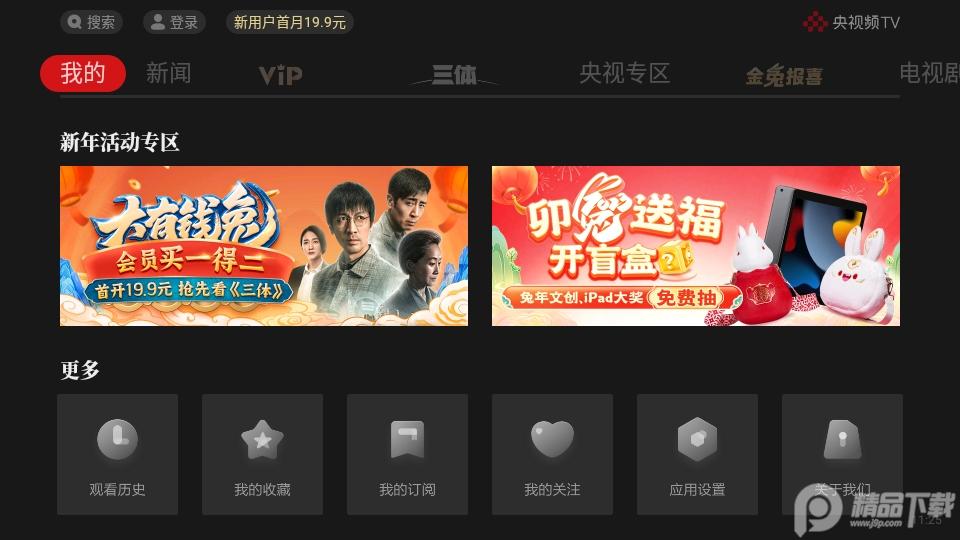The width and height of the screenshot is (960, 540).
Task: Open 应用设置 app settings
Action: [x=697, y=454]
